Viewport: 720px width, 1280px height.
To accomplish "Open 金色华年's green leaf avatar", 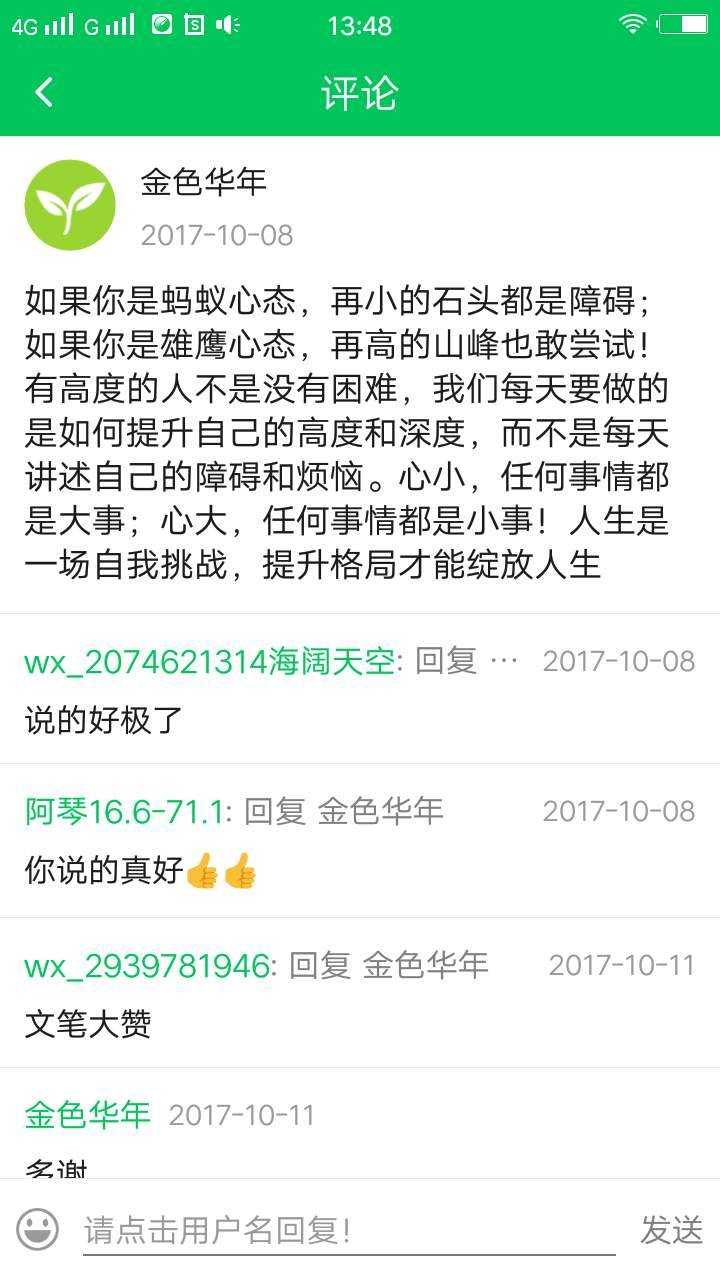I will 70,205.
